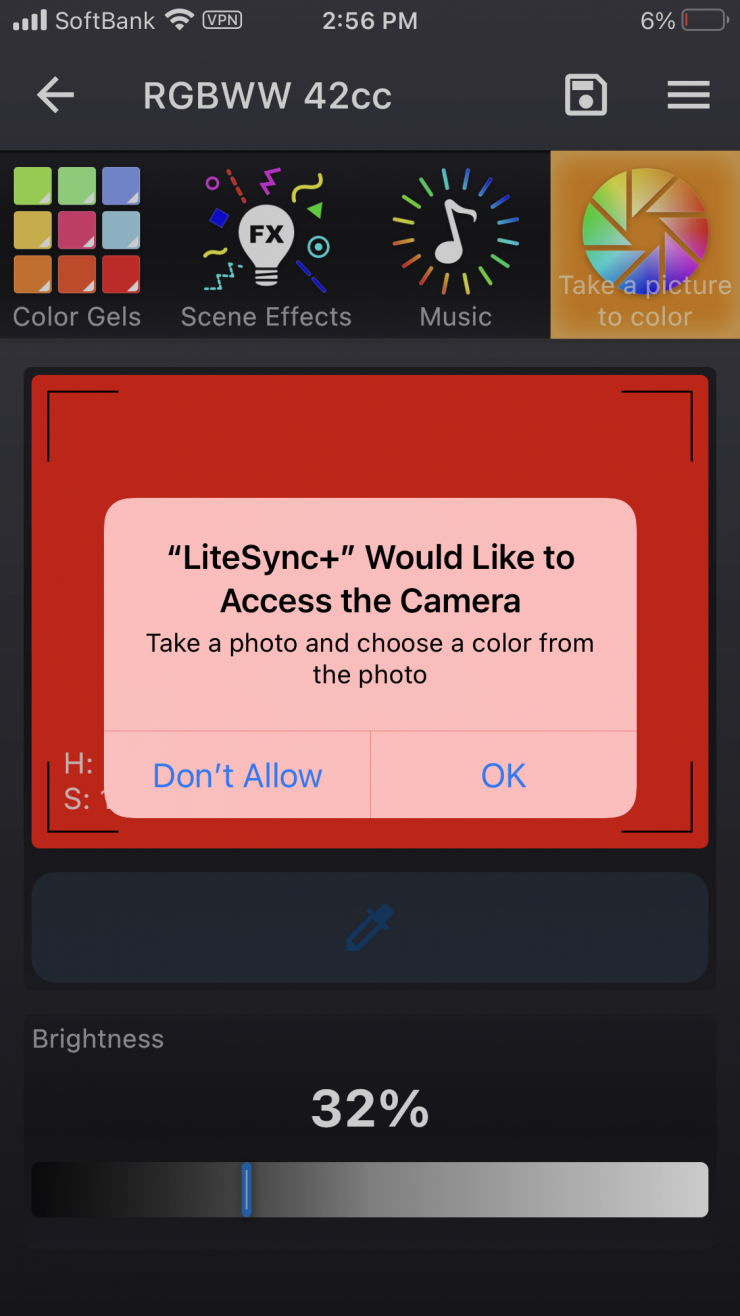
Task: Select the Take a picture to color tab
Action: (x=645, y=246)
